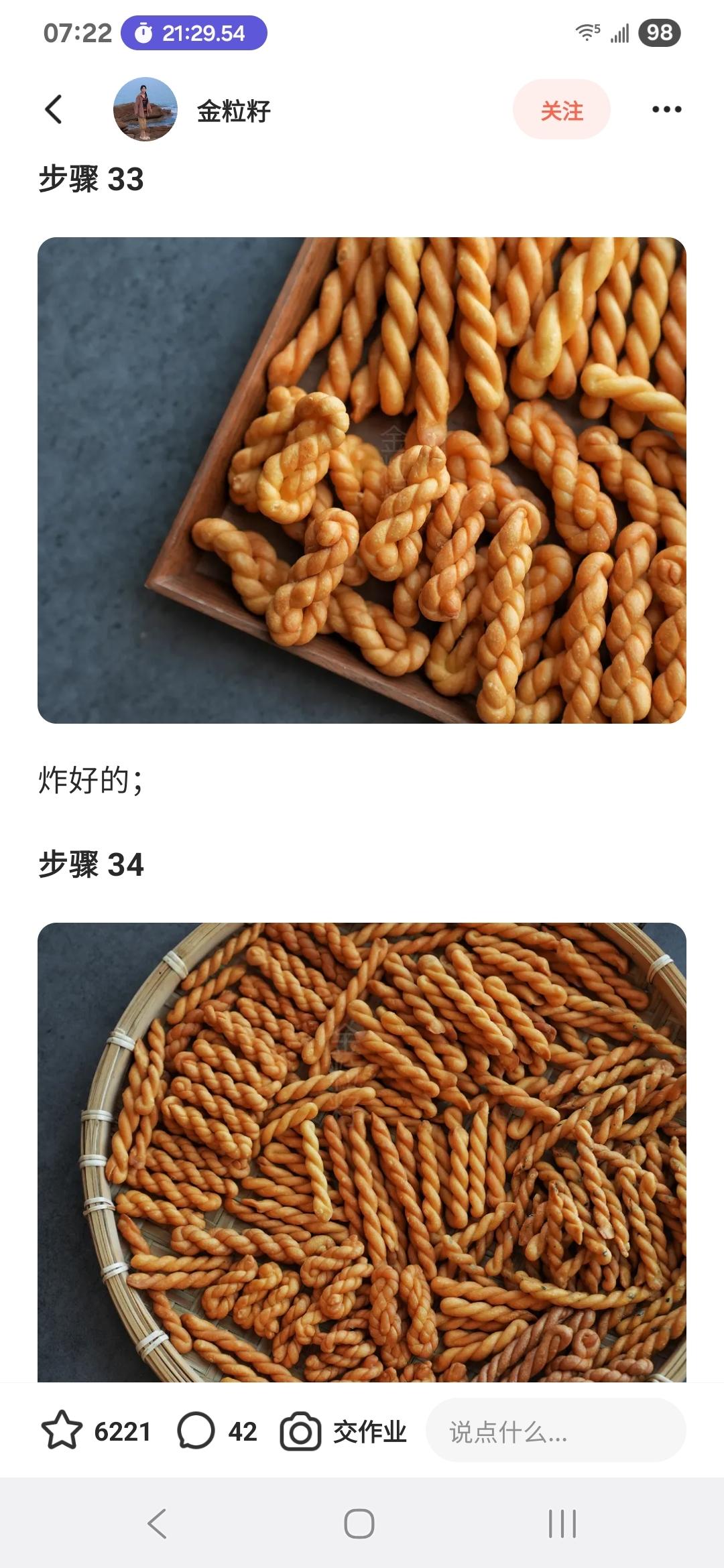This screenshot has width=724, height=1568.
Task: Open the three-dot overflow menu
Action: click(666, 109)
